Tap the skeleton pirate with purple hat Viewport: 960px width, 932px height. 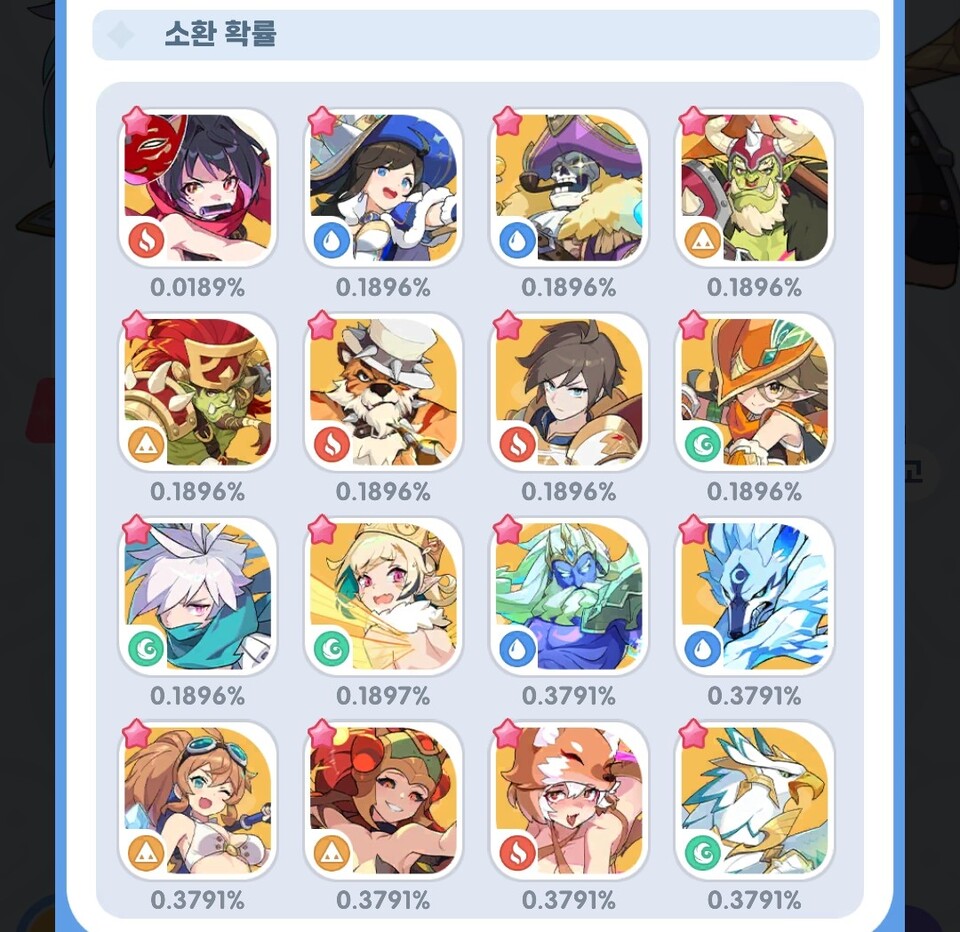tap(568, 187)
